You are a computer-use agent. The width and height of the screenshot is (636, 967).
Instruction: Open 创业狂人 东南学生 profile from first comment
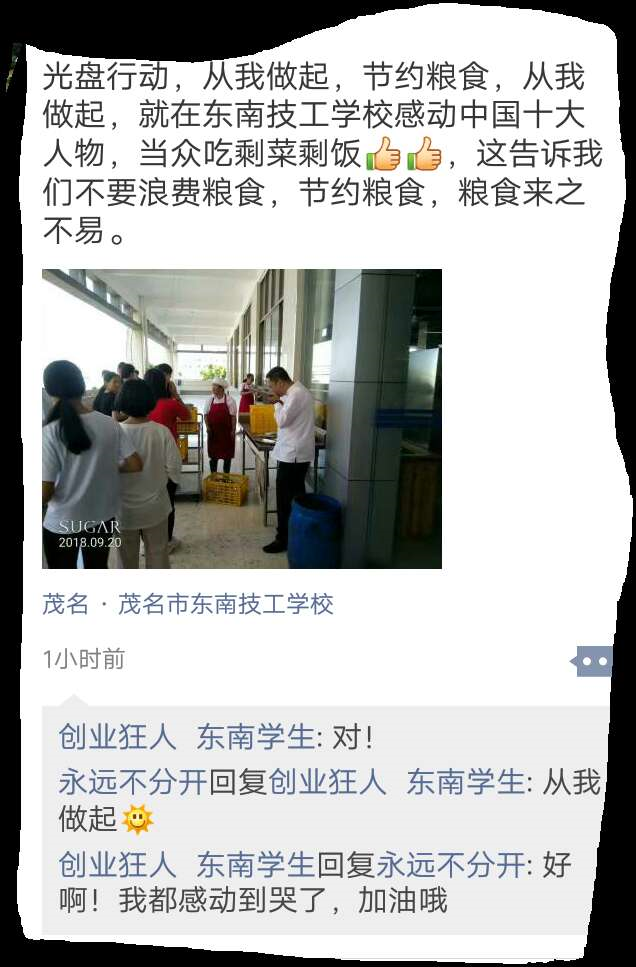click(186, 738)
